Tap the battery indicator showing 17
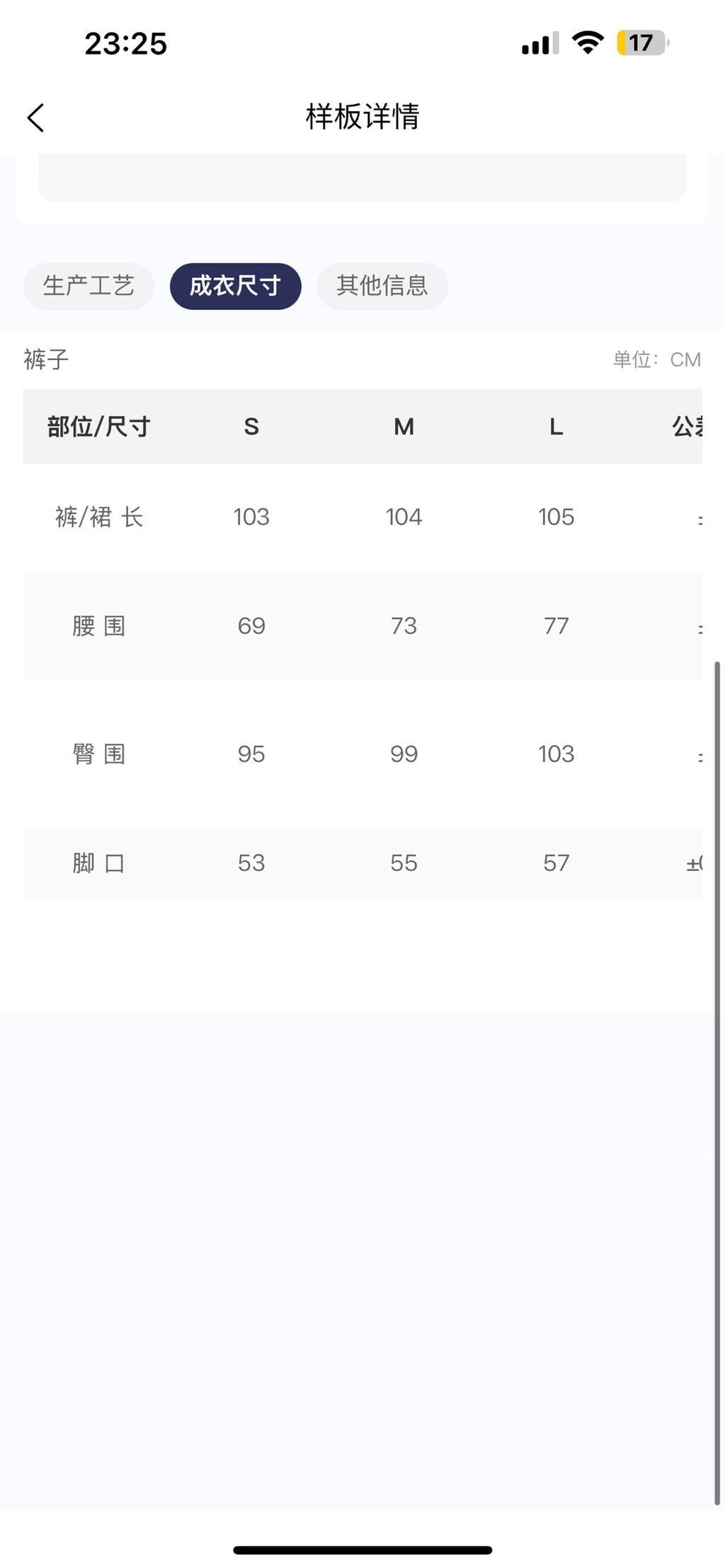Image resolution: width=725 pixels, height=1568 pixels. click(x=641, y=43)
